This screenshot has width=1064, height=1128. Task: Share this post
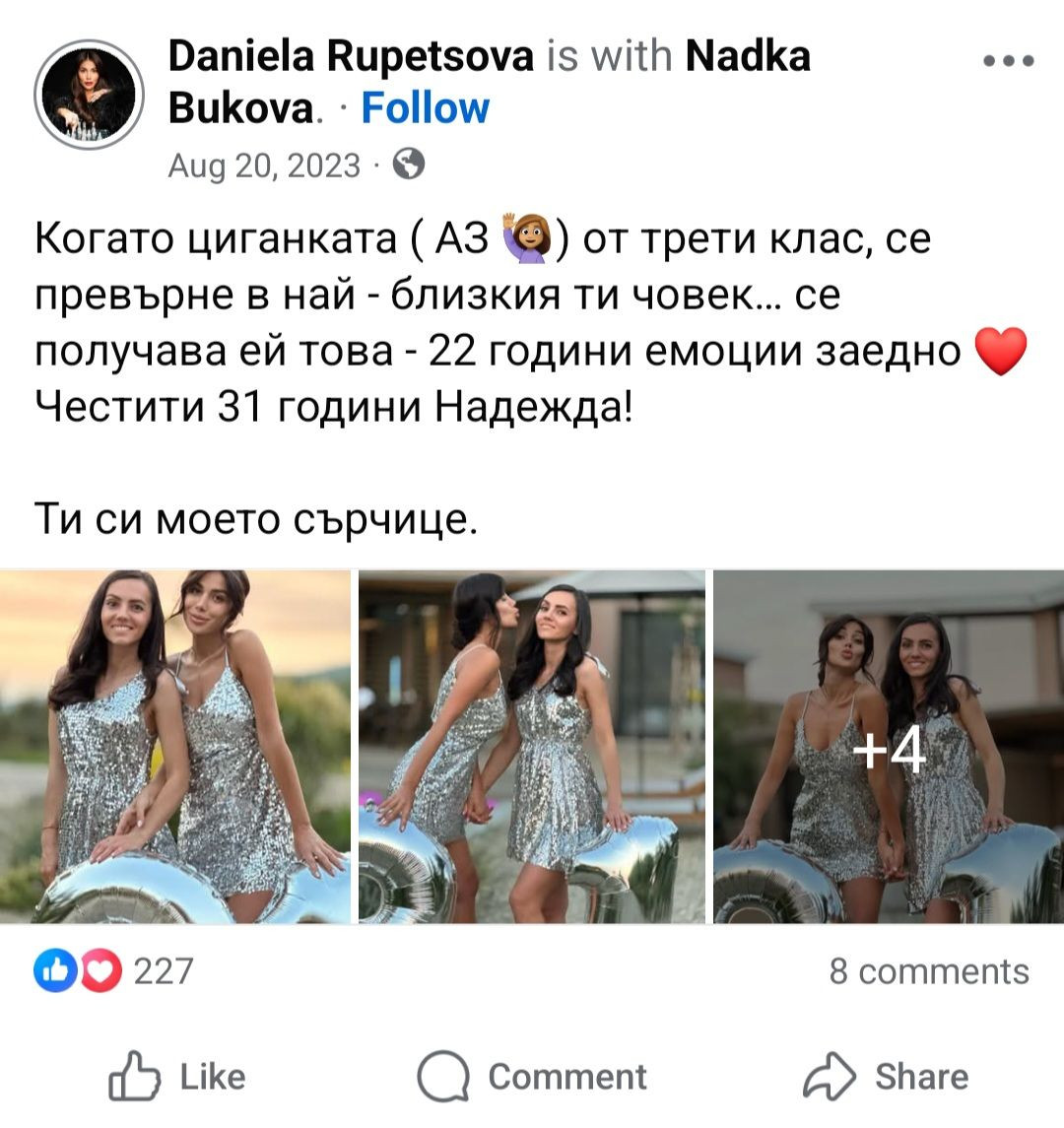click(x=885, y=1076)
